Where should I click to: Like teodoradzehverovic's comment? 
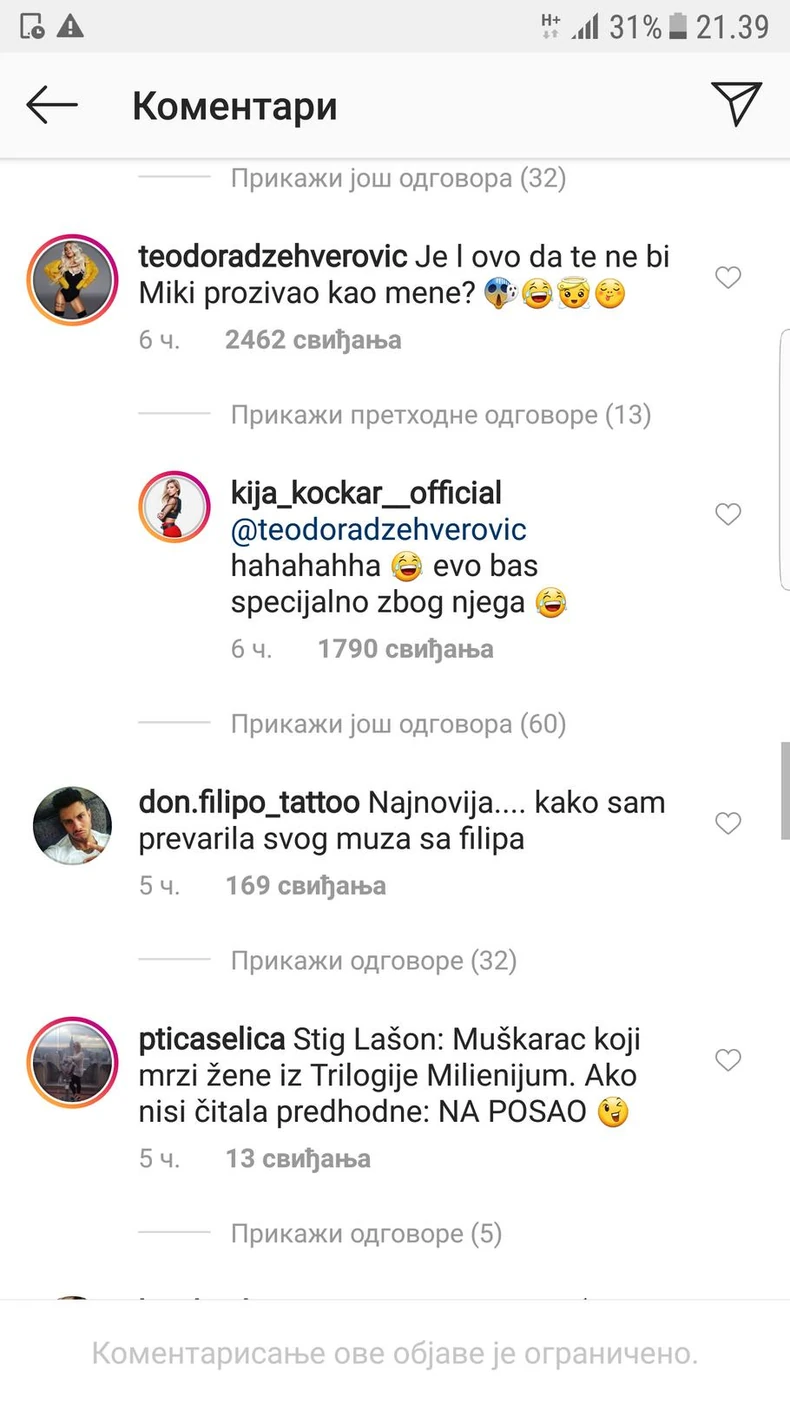pos(728,278)
